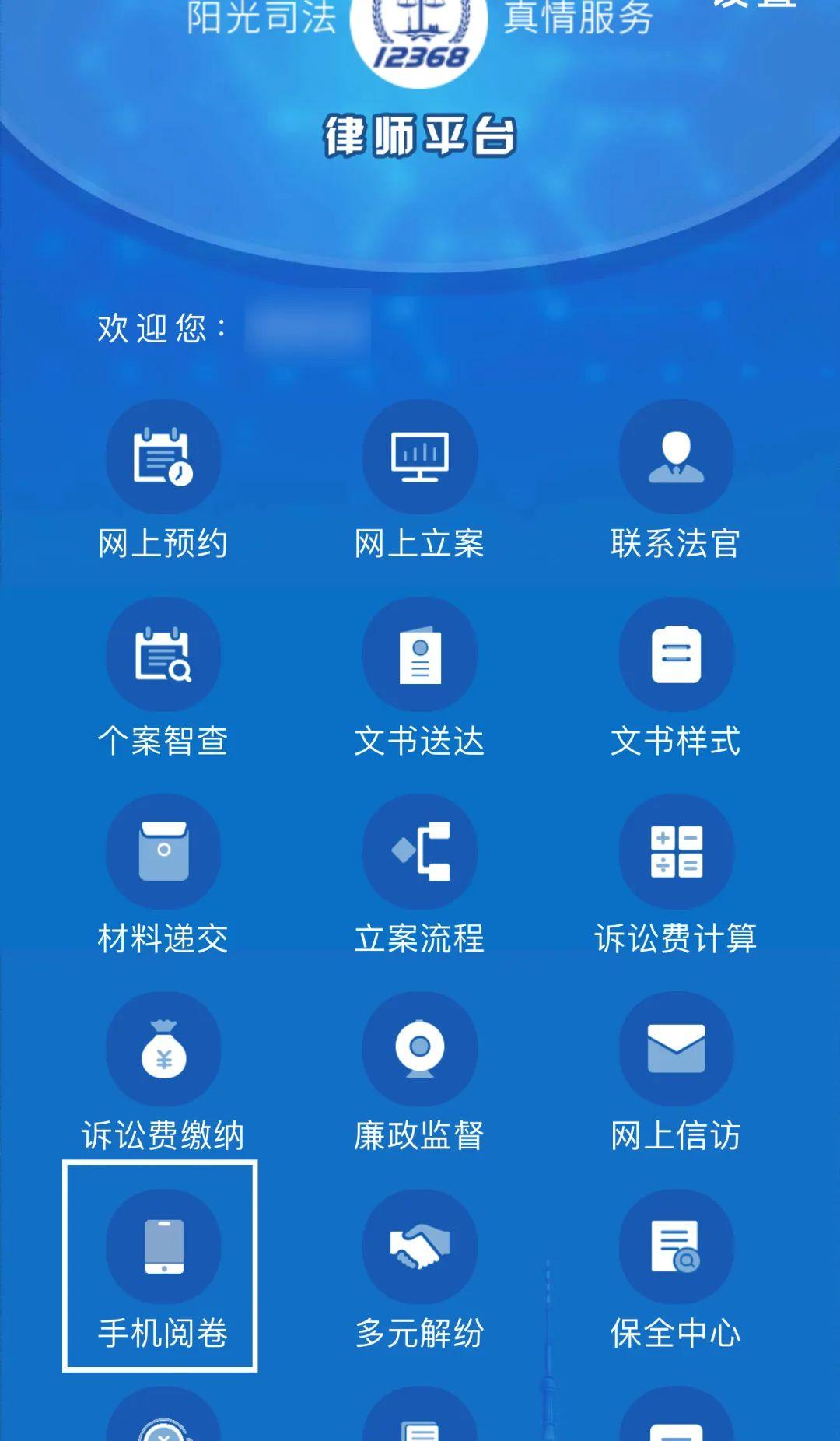This screenshot has height=1441, width=840.
Task: Open the 文书送达 document delivery icon
Action: (x=418, y=656)
